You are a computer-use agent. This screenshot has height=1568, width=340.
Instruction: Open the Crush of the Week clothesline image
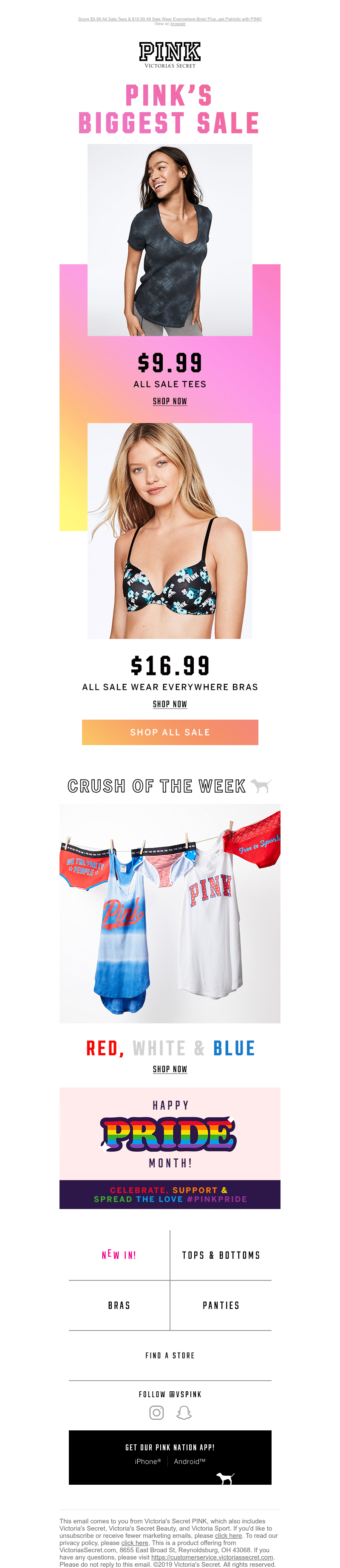tap(170, 913)
